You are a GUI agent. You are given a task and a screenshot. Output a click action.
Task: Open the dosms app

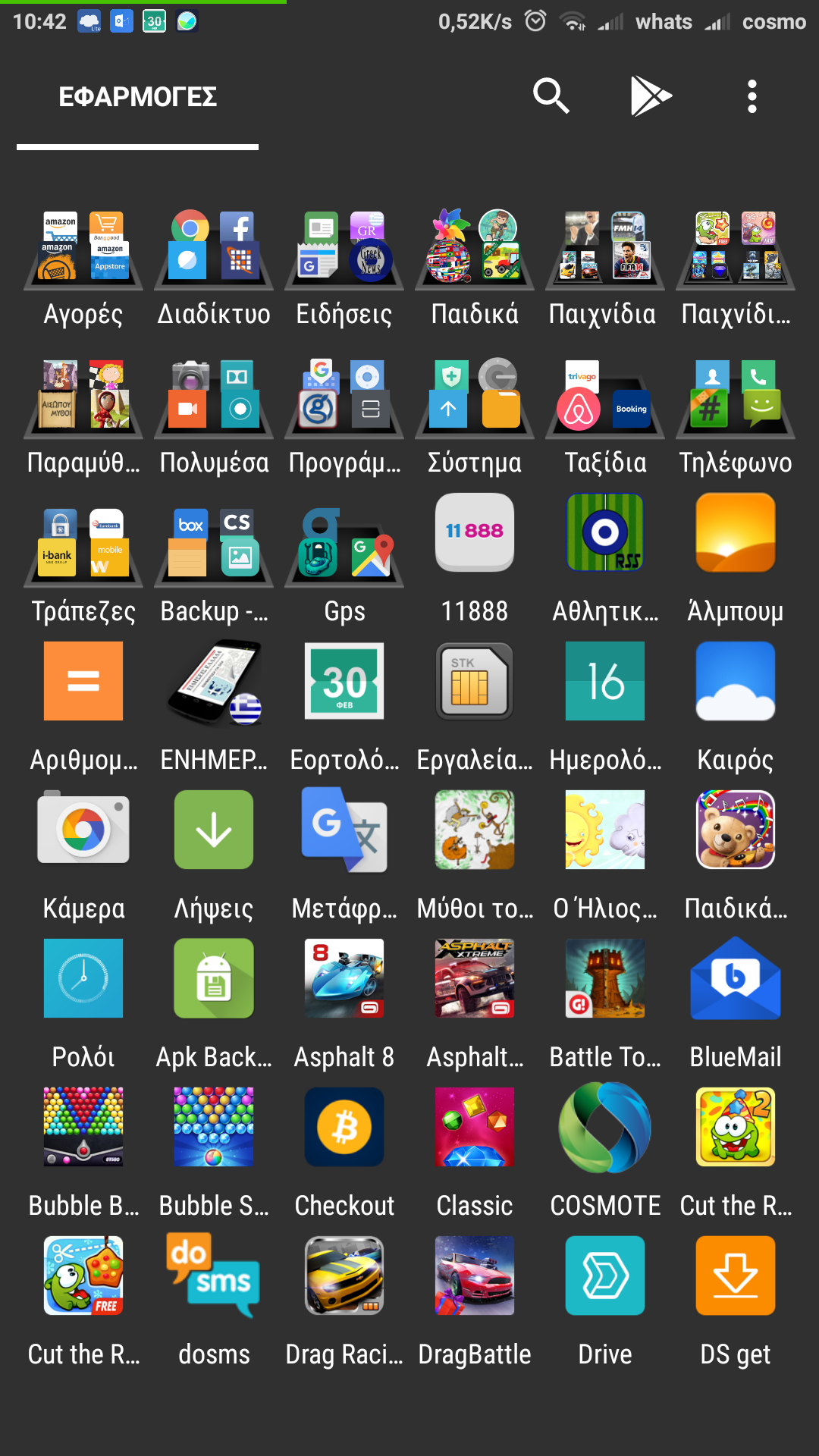pyautogui.click(x=214, y=1275)
